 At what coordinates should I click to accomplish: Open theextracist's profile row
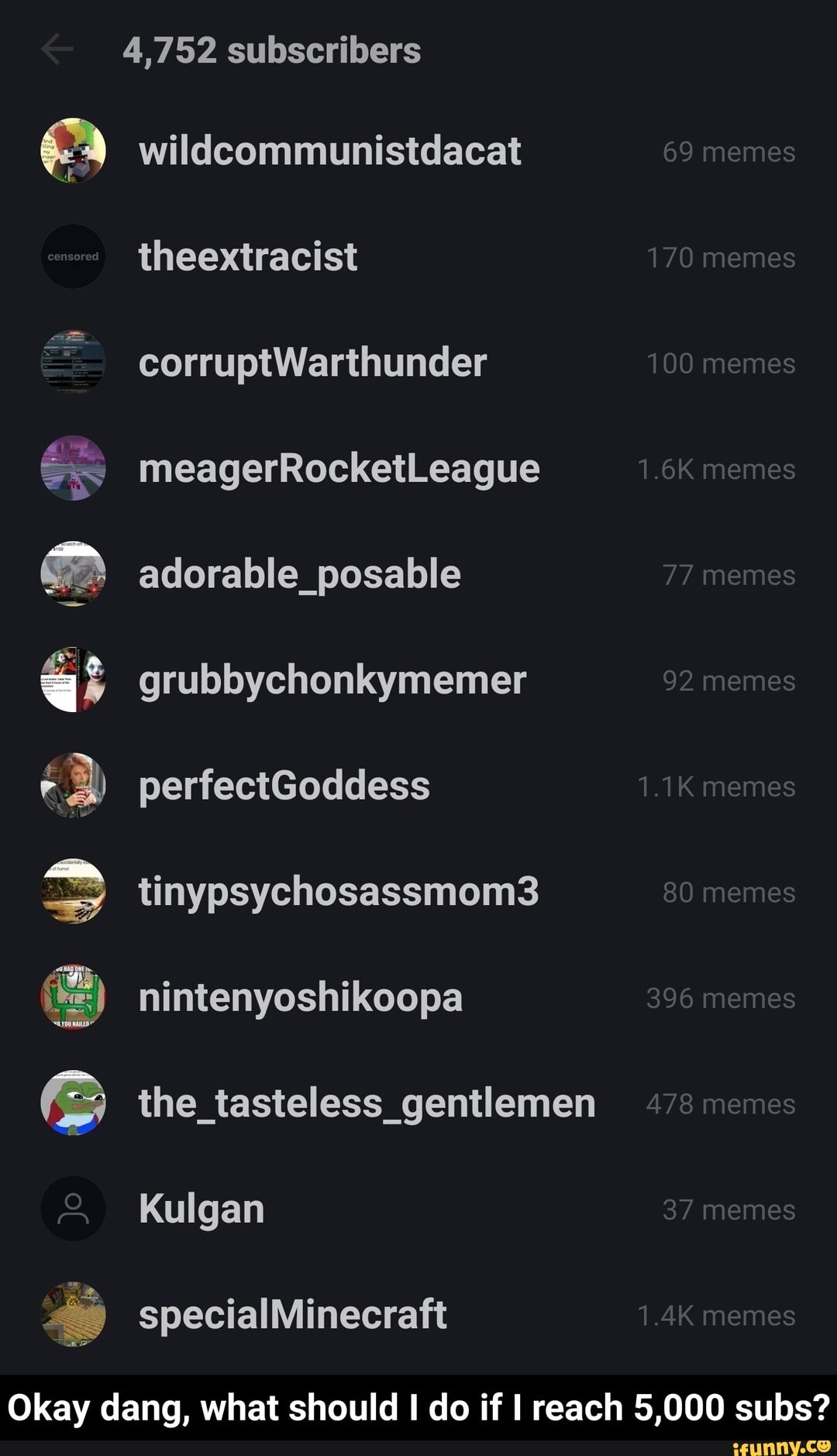(248, 256)
